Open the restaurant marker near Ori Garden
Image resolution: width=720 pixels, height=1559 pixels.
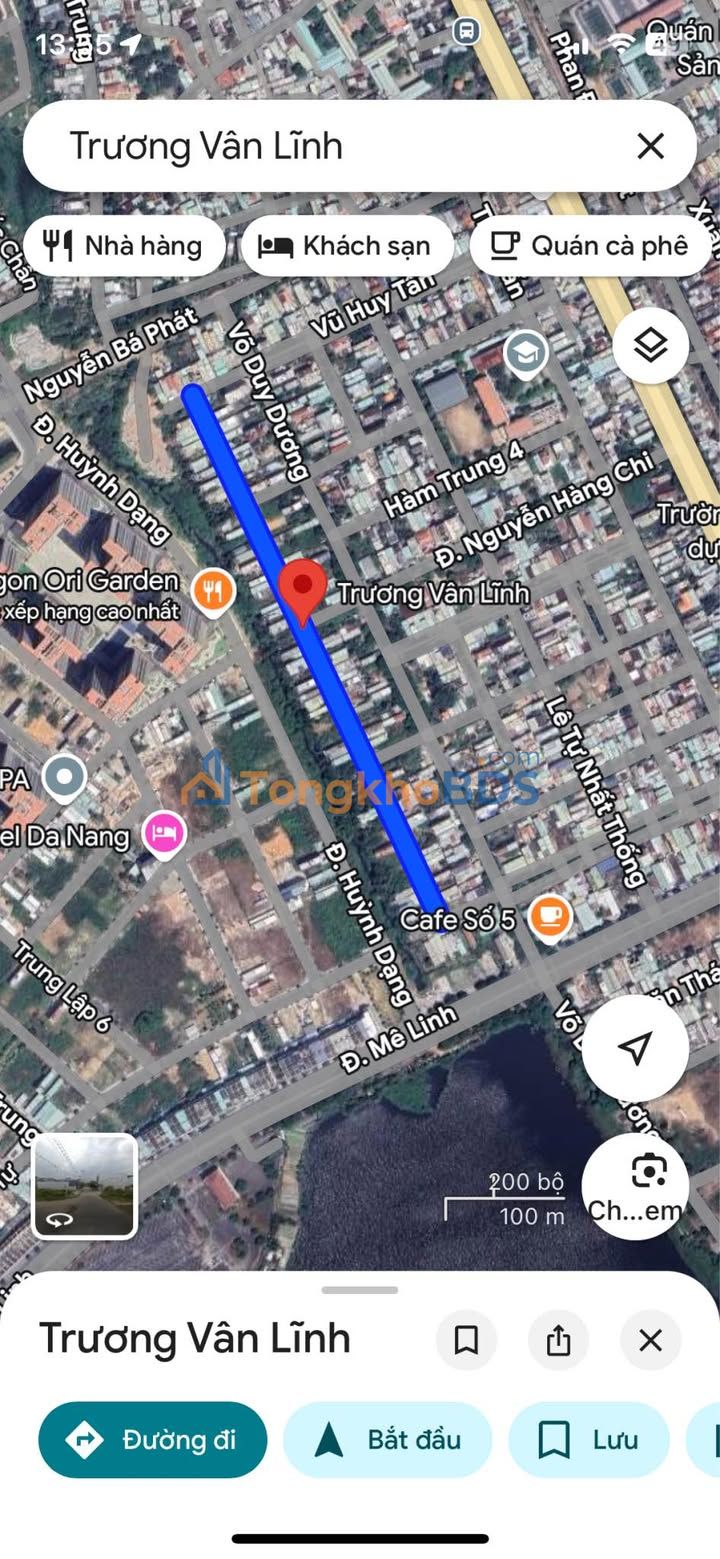(x=213, y=590)
